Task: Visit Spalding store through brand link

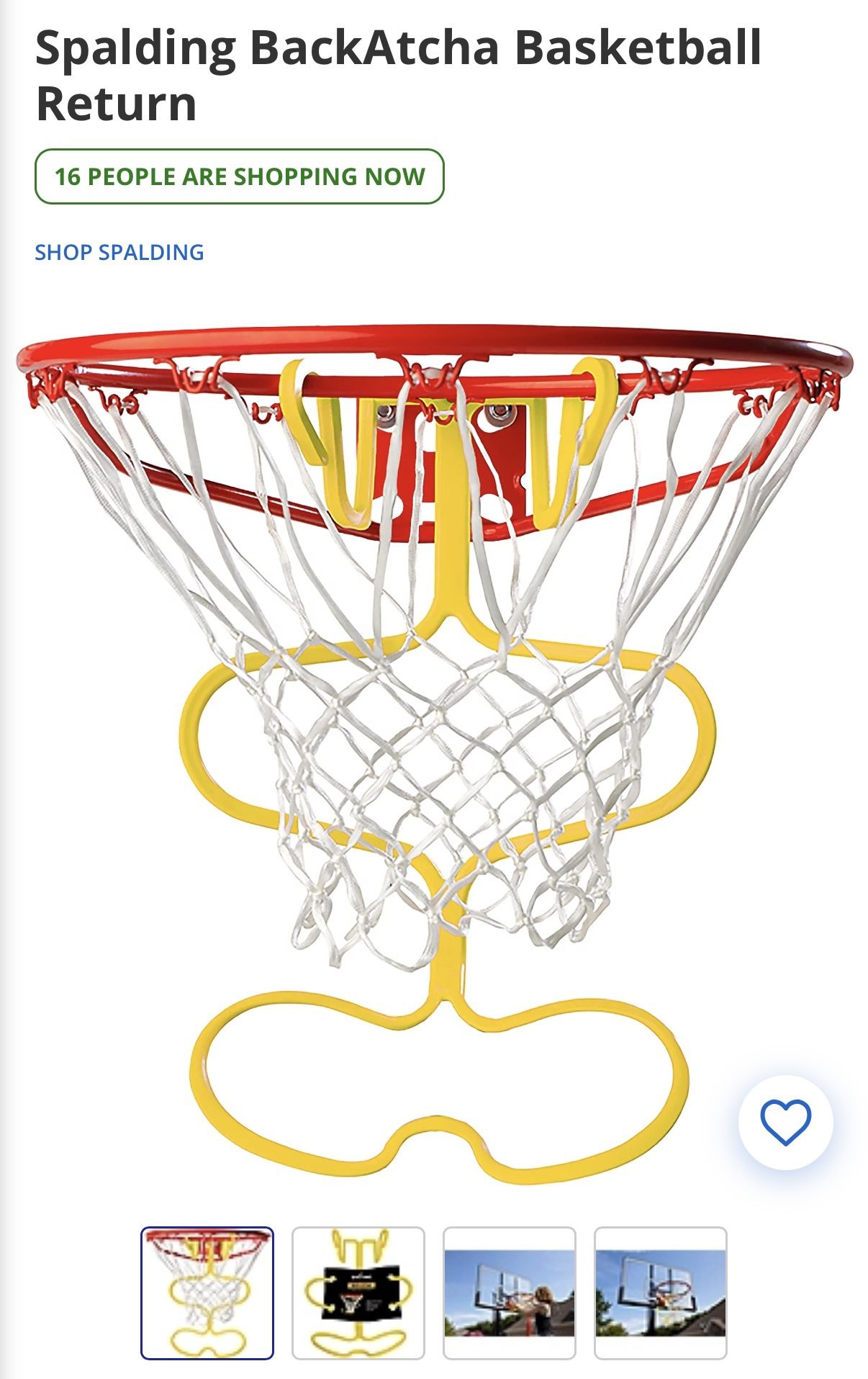Action: (x=117, y=251)
